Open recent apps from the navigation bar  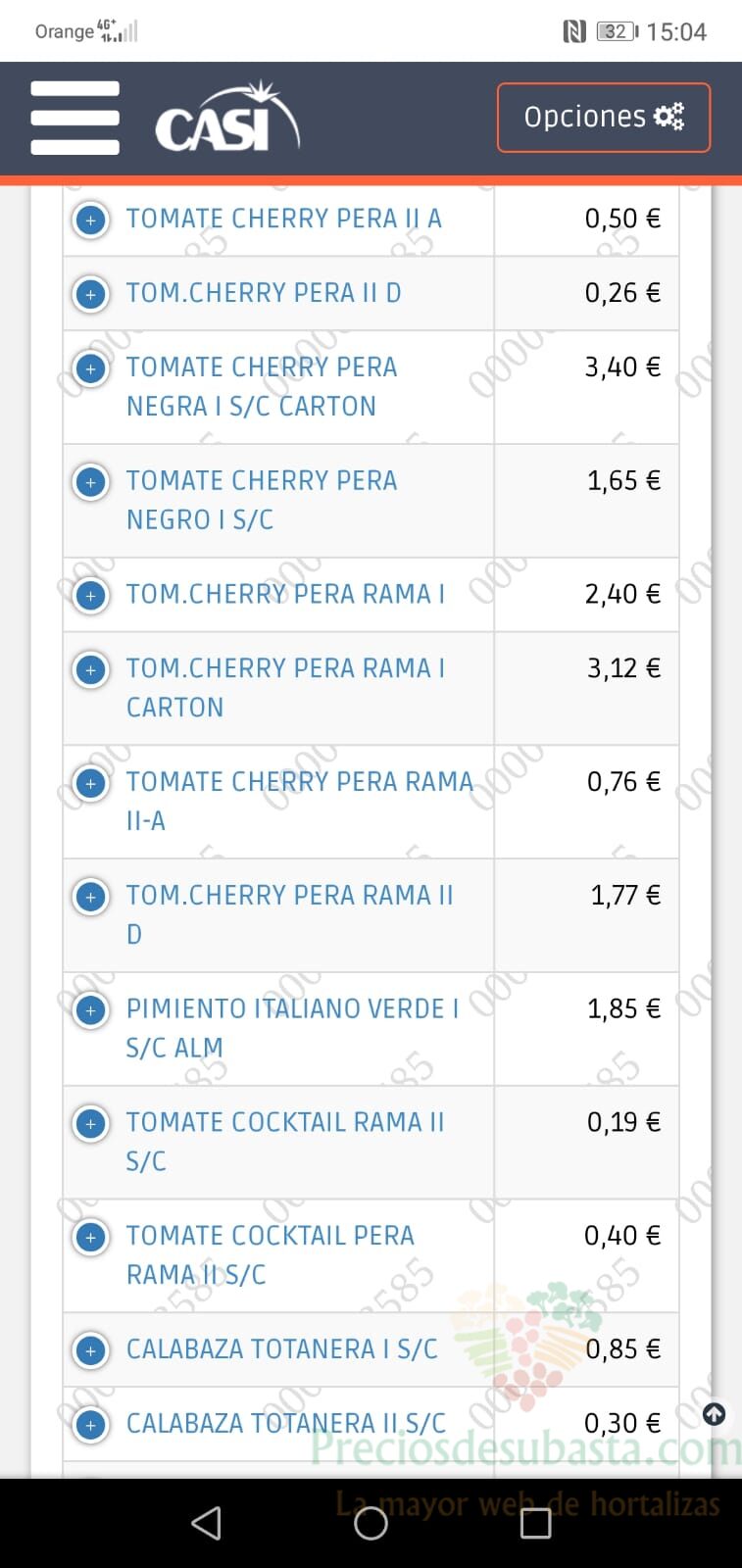pos(535,1523)
